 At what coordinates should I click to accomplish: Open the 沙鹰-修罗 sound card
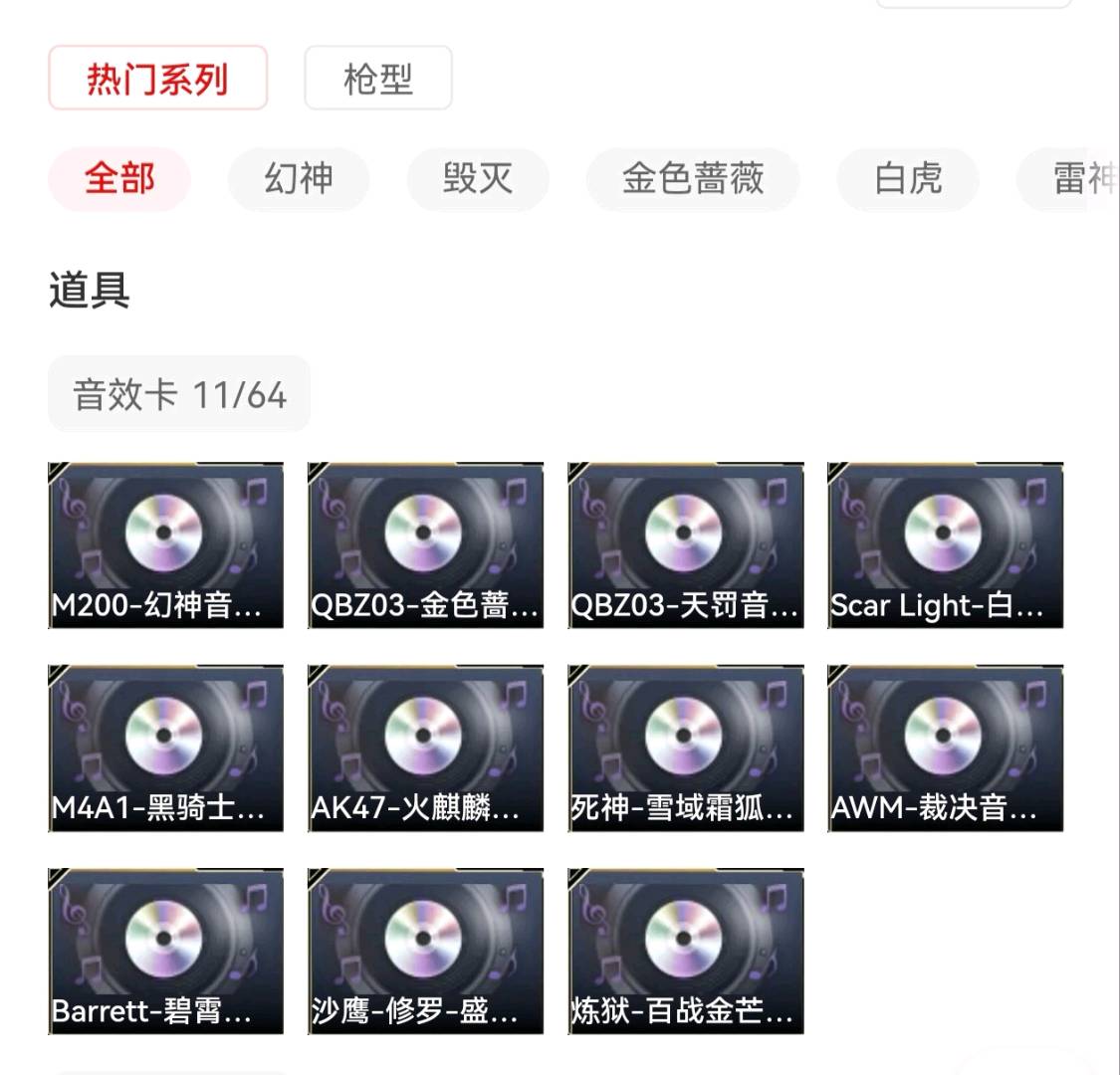point(425,952)
